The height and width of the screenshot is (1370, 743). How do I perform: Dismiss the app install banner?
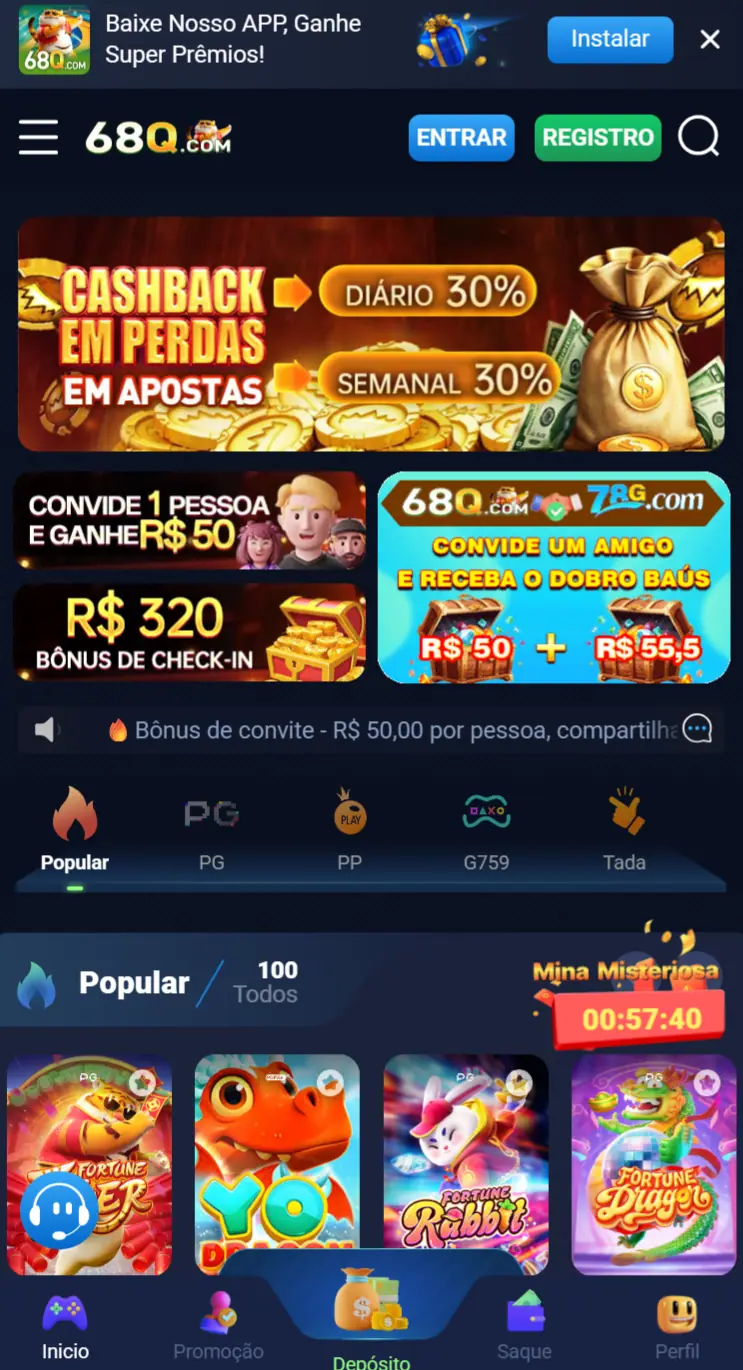[710, 40]
